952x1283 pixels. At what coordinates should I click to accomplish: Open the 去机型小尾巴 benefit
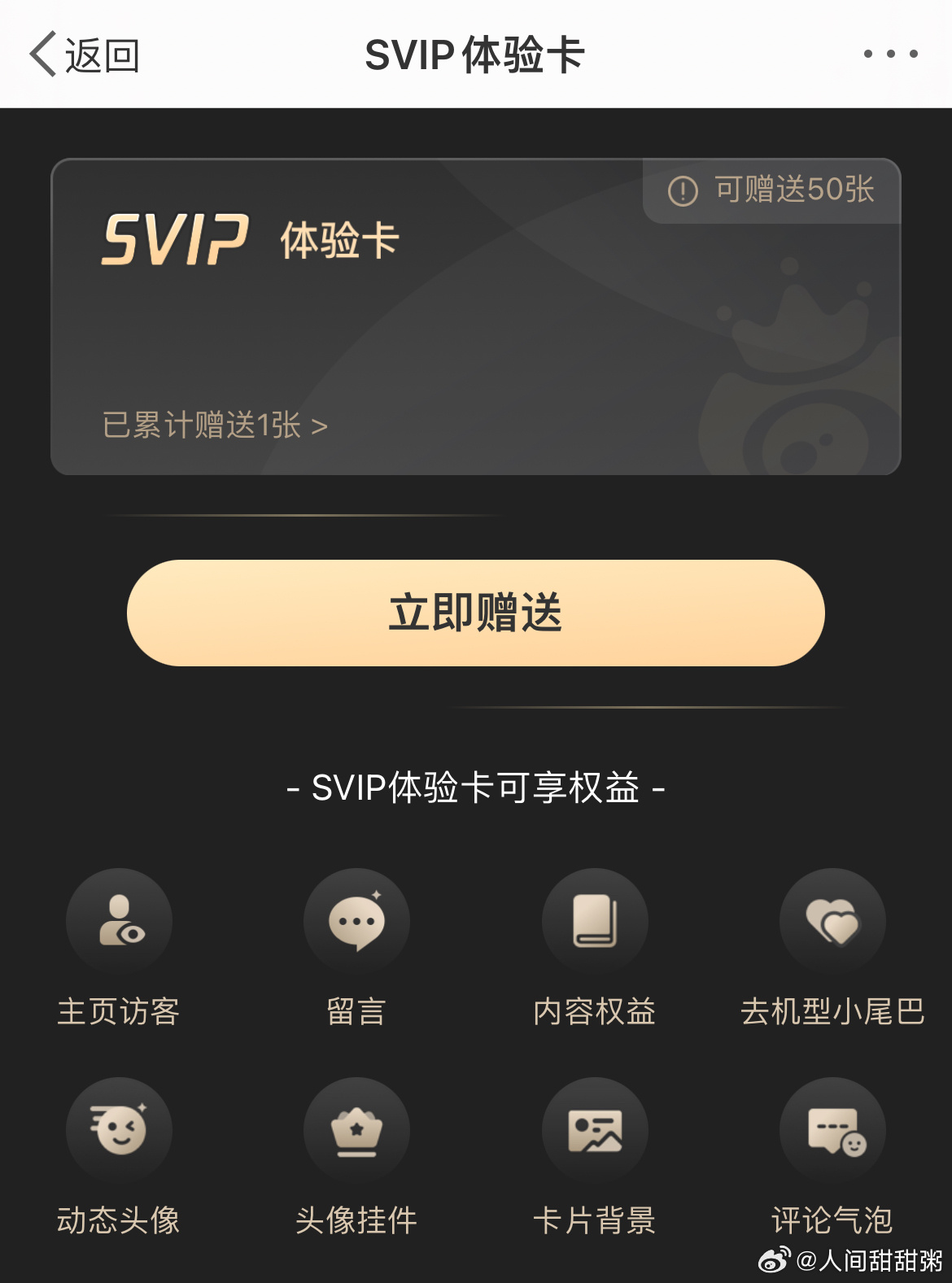click(x=832, y=921)
